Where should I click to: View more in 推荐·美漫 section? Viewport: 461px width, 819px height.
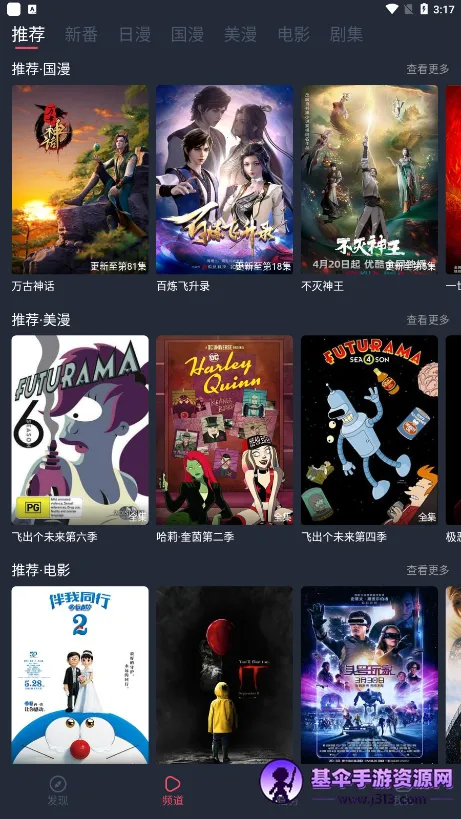point(428,320)
